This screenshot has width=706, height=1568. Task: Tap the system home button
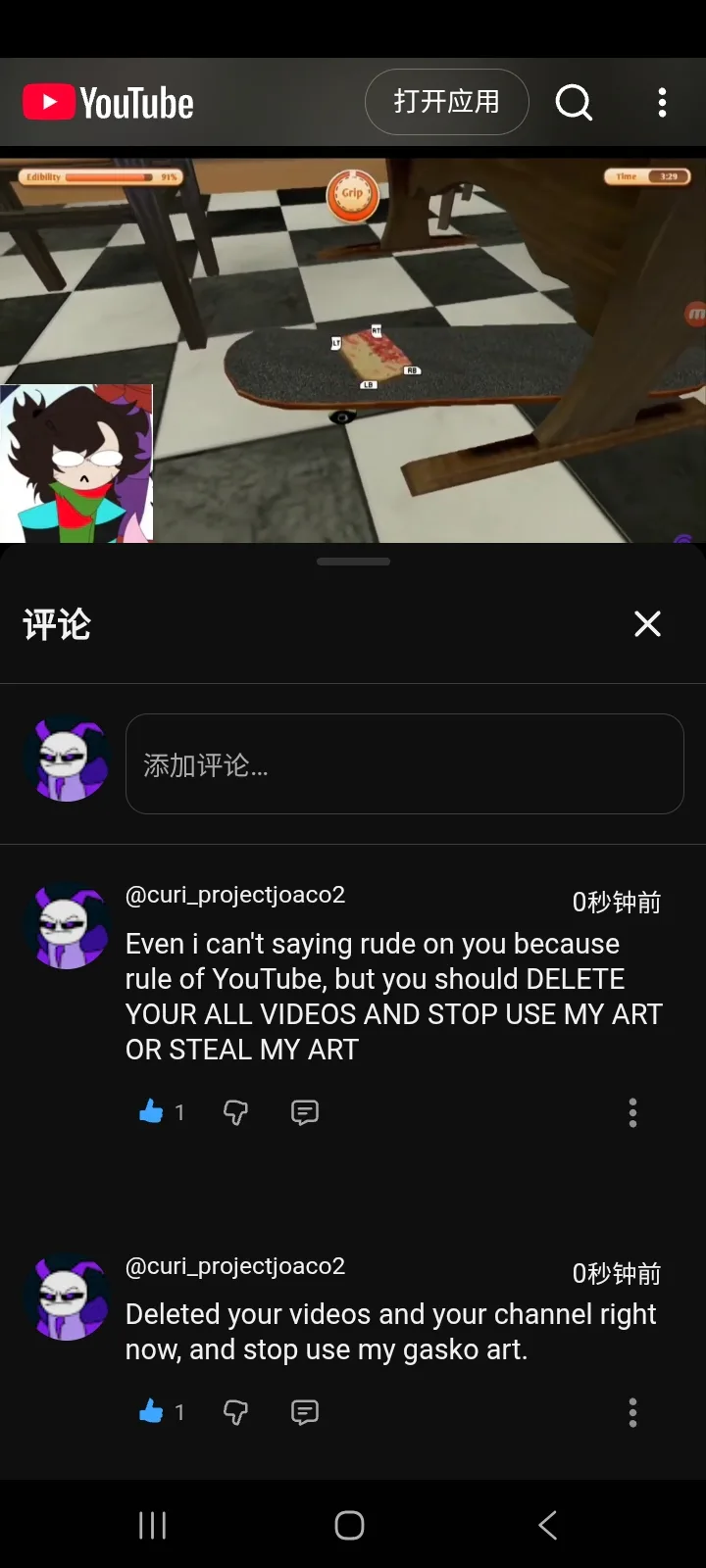tap(350, 1525)
